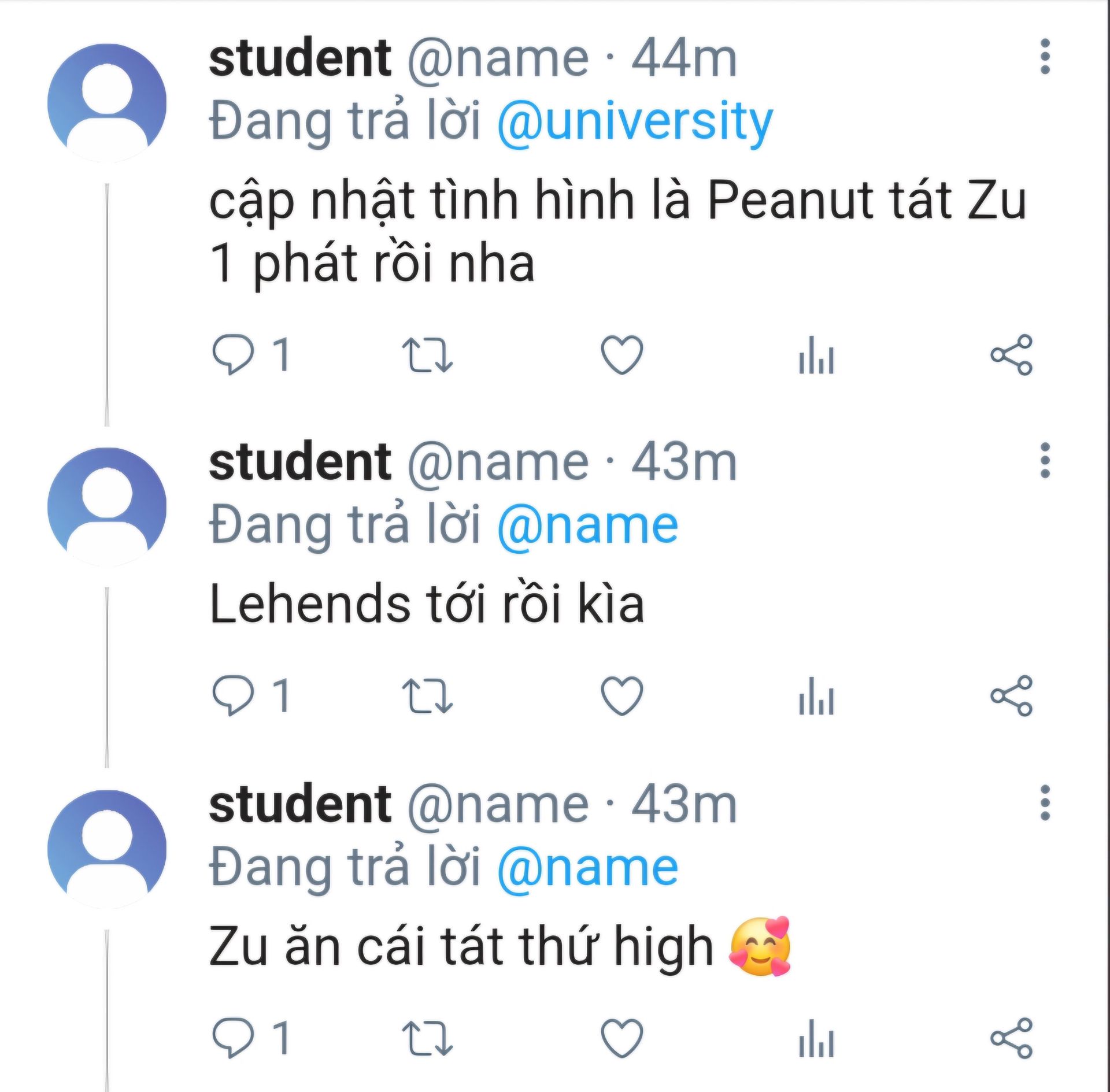Screen dimensions: 1110x1092
Task: Reply to the Lehends tới rồi kìa tweet
Action: click(233, 695)
